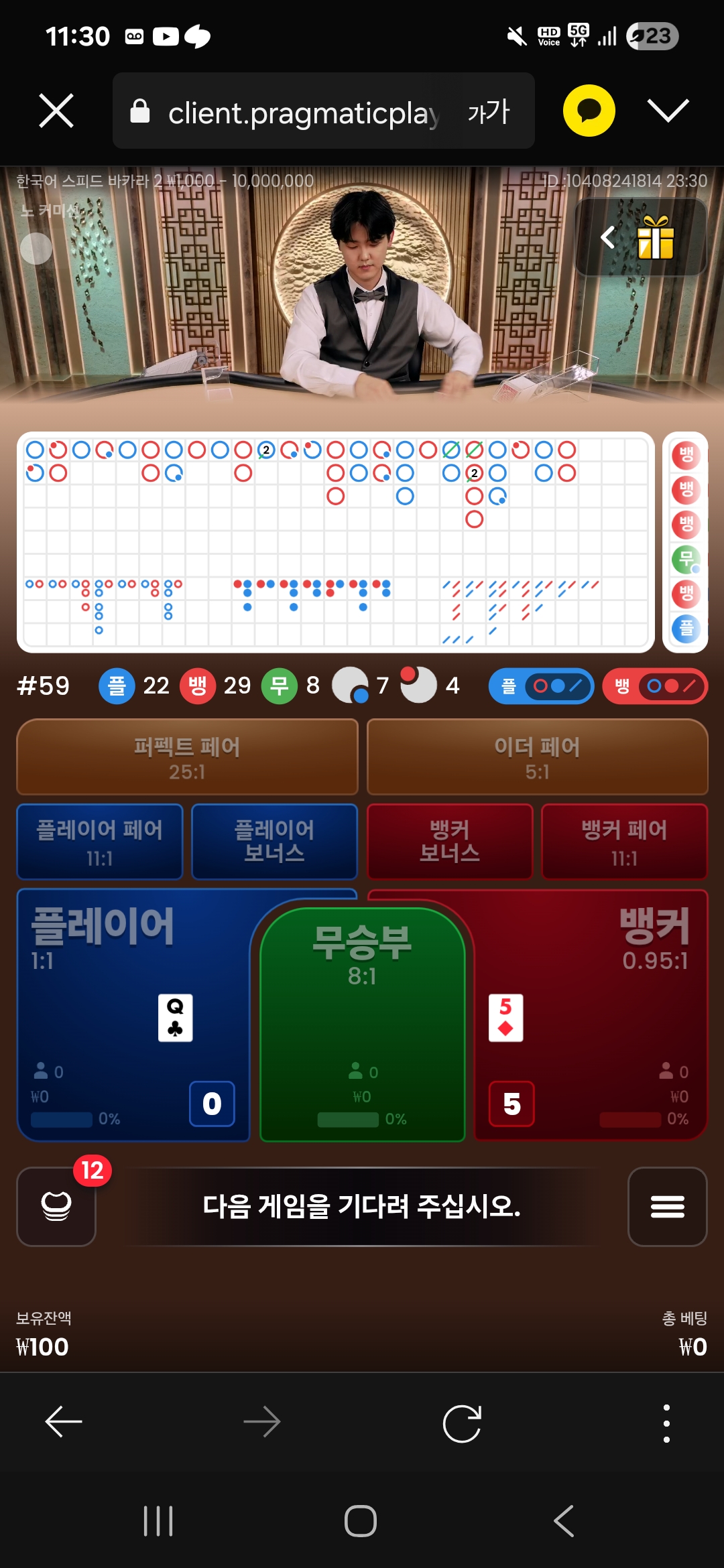
Task: Reload the page with the browser refresh icon
Action: click(x=463, y=1423)
